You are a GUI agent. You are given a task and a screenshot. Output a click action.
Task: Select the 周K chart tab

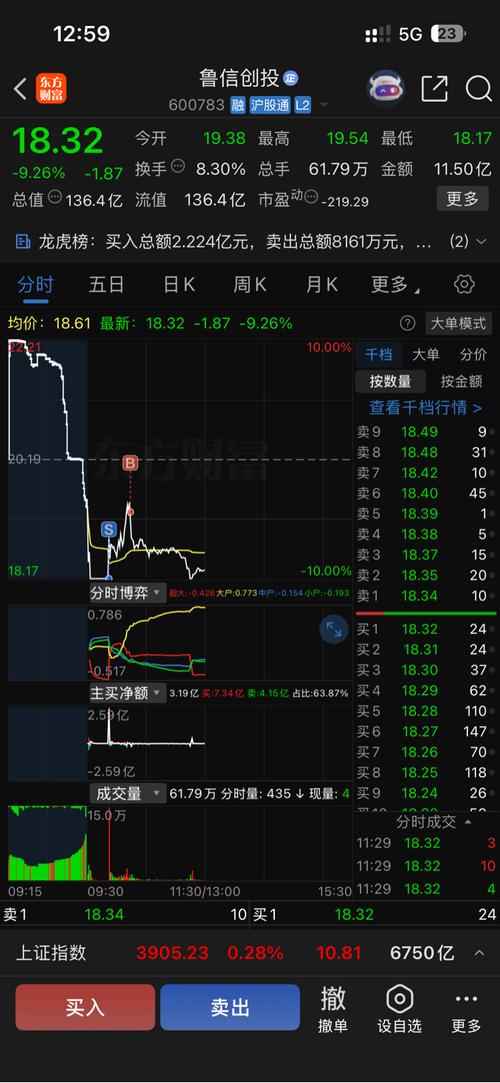[250, 285]
